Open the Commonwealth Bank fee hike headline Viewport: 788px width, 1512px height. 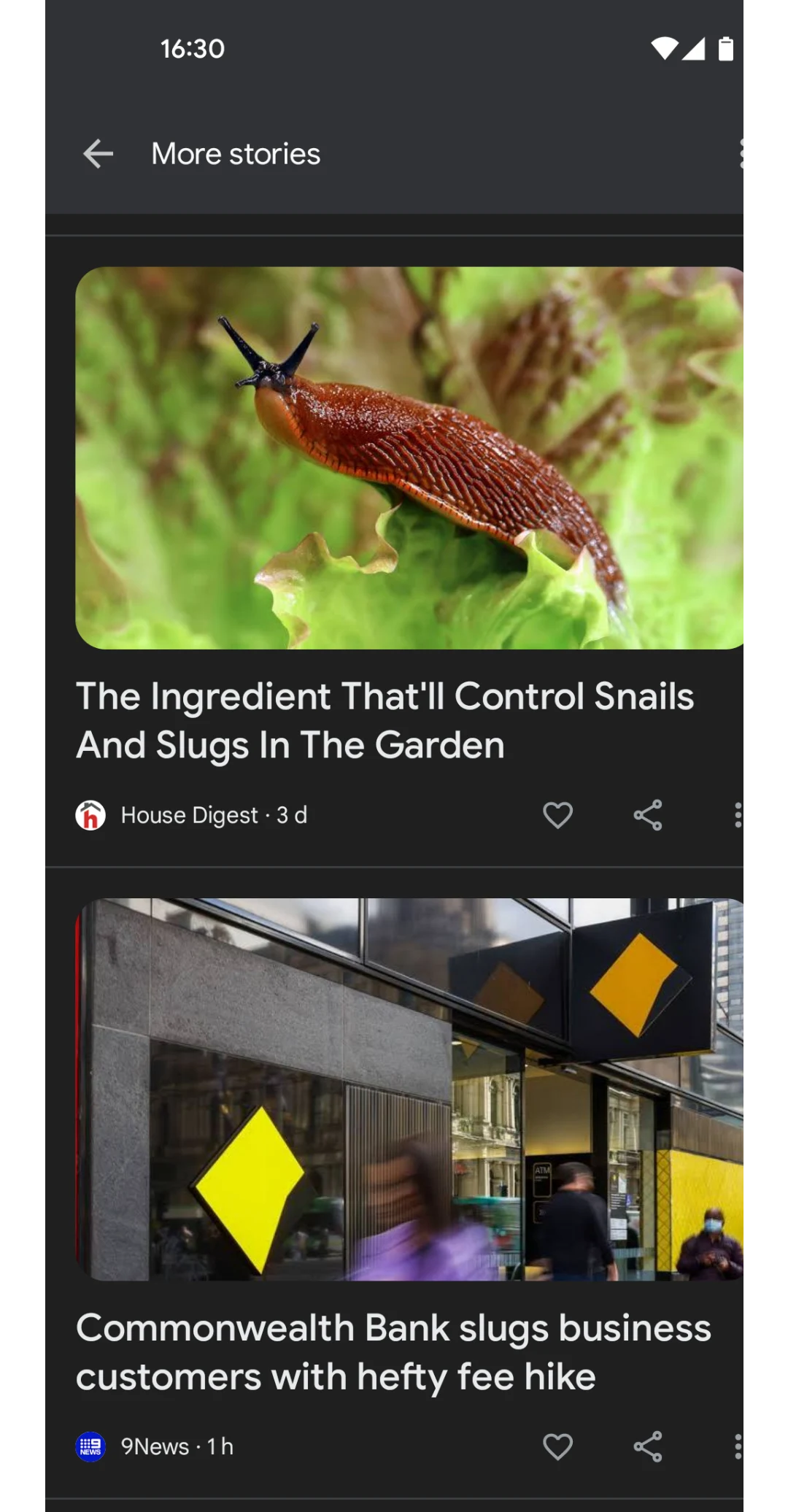click(393, 1352)
